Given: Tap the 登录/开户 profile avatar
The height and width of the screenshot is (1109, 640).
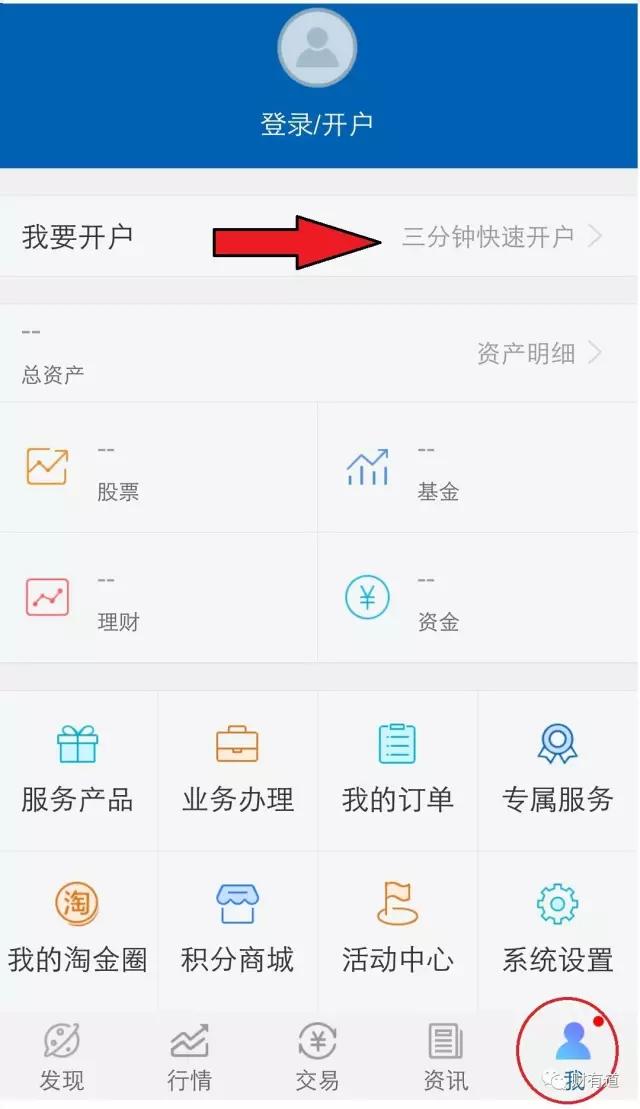Looking at the screenshot, I should (x=318, y=50).
